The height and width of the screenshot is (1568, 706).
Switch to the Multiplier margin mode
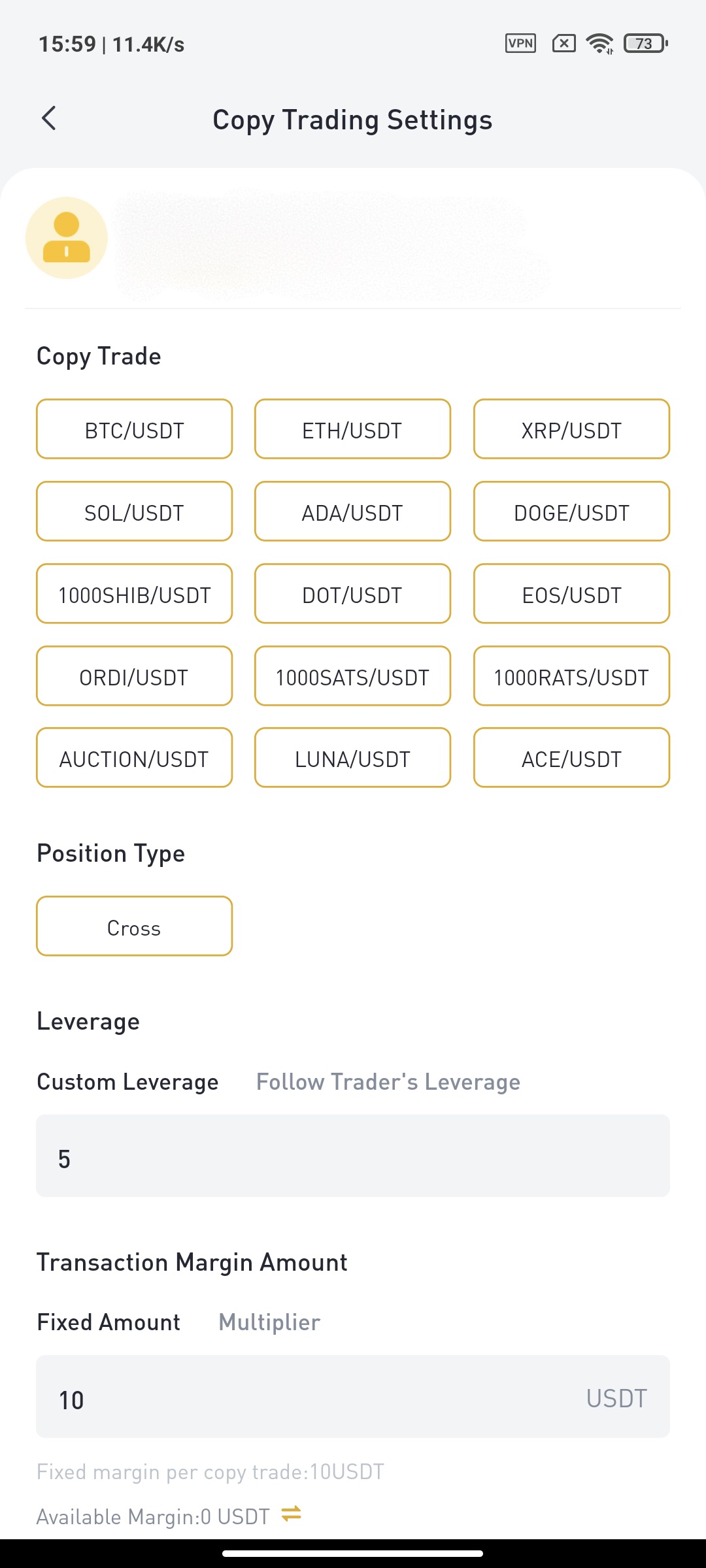269,1322
